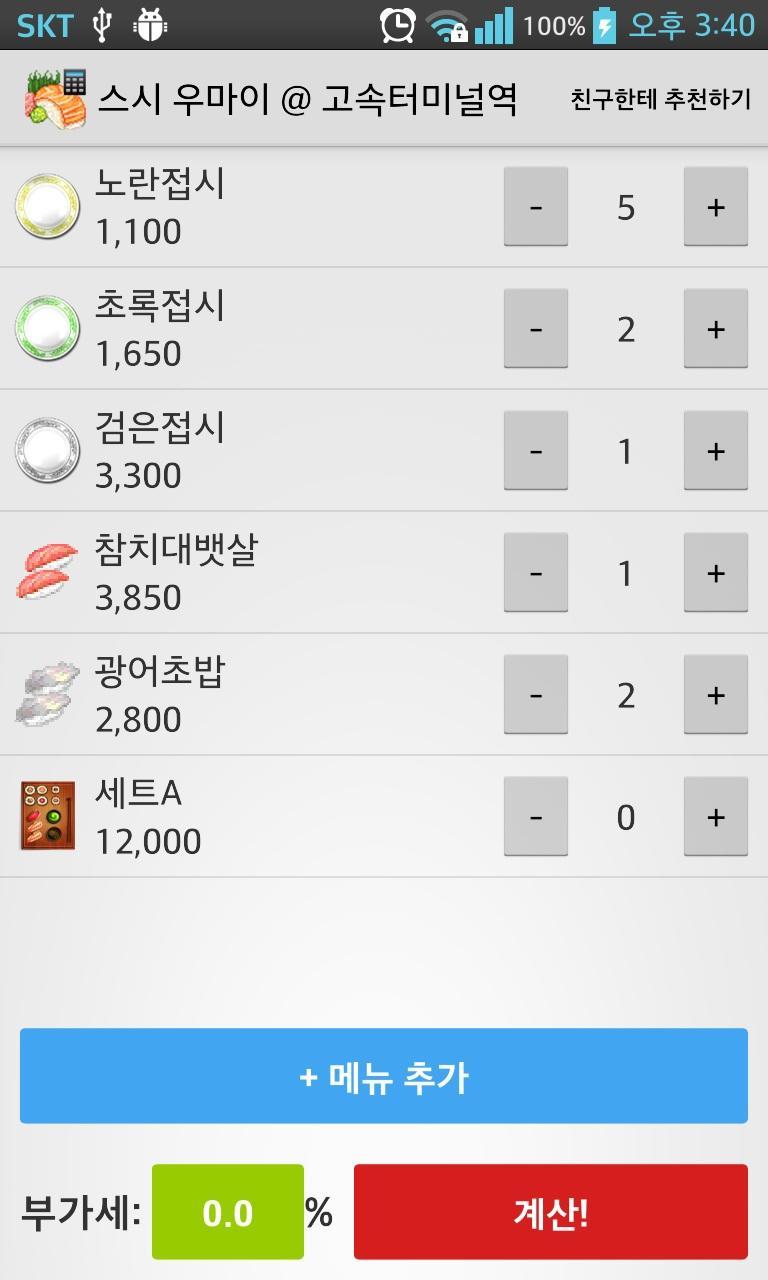
Task: Decrease 광어초밥 count
Action: coord(536,695)
